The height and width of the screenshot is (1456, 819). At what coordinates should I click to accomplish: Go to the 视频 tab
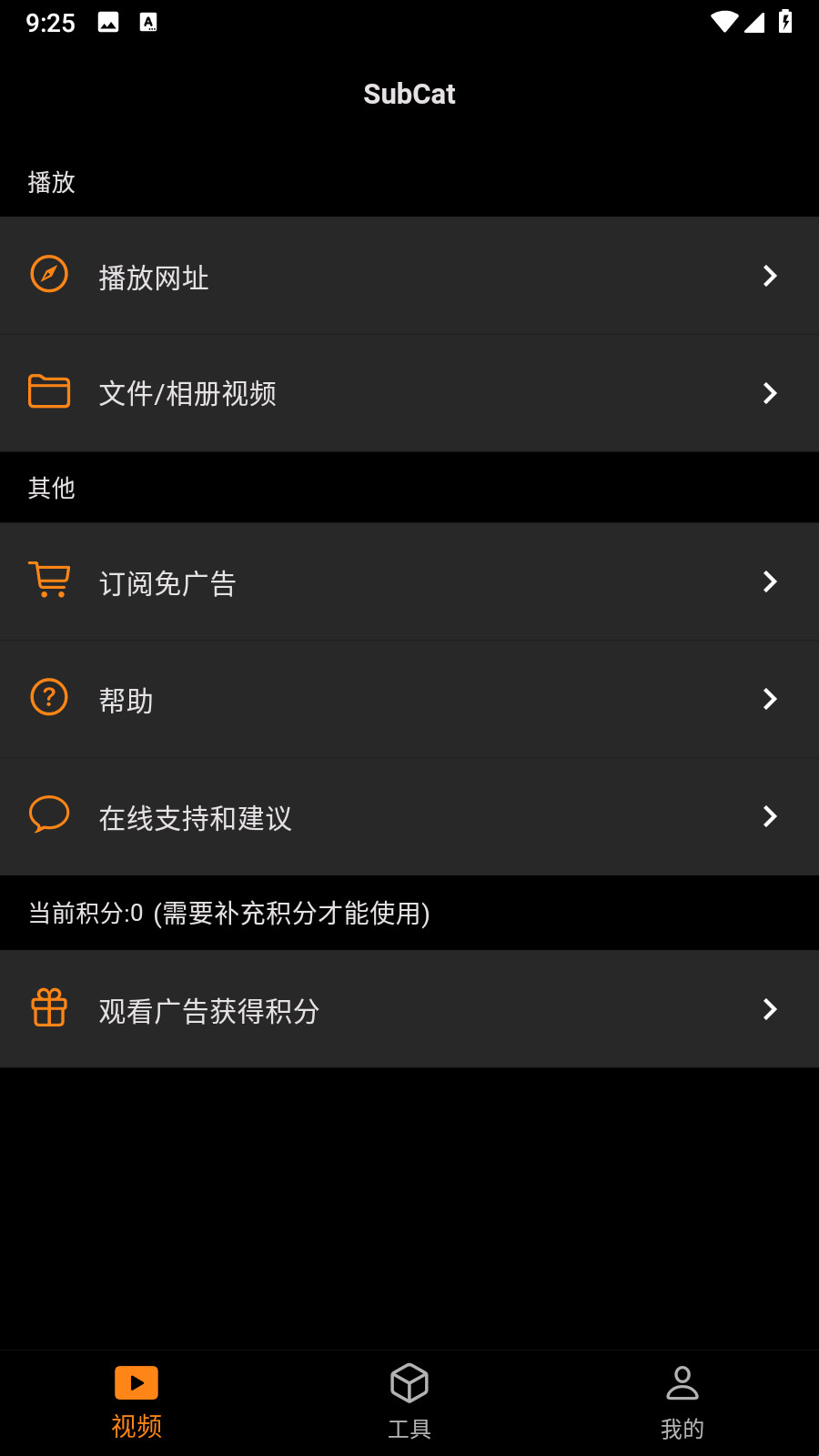coord(136,1402)
